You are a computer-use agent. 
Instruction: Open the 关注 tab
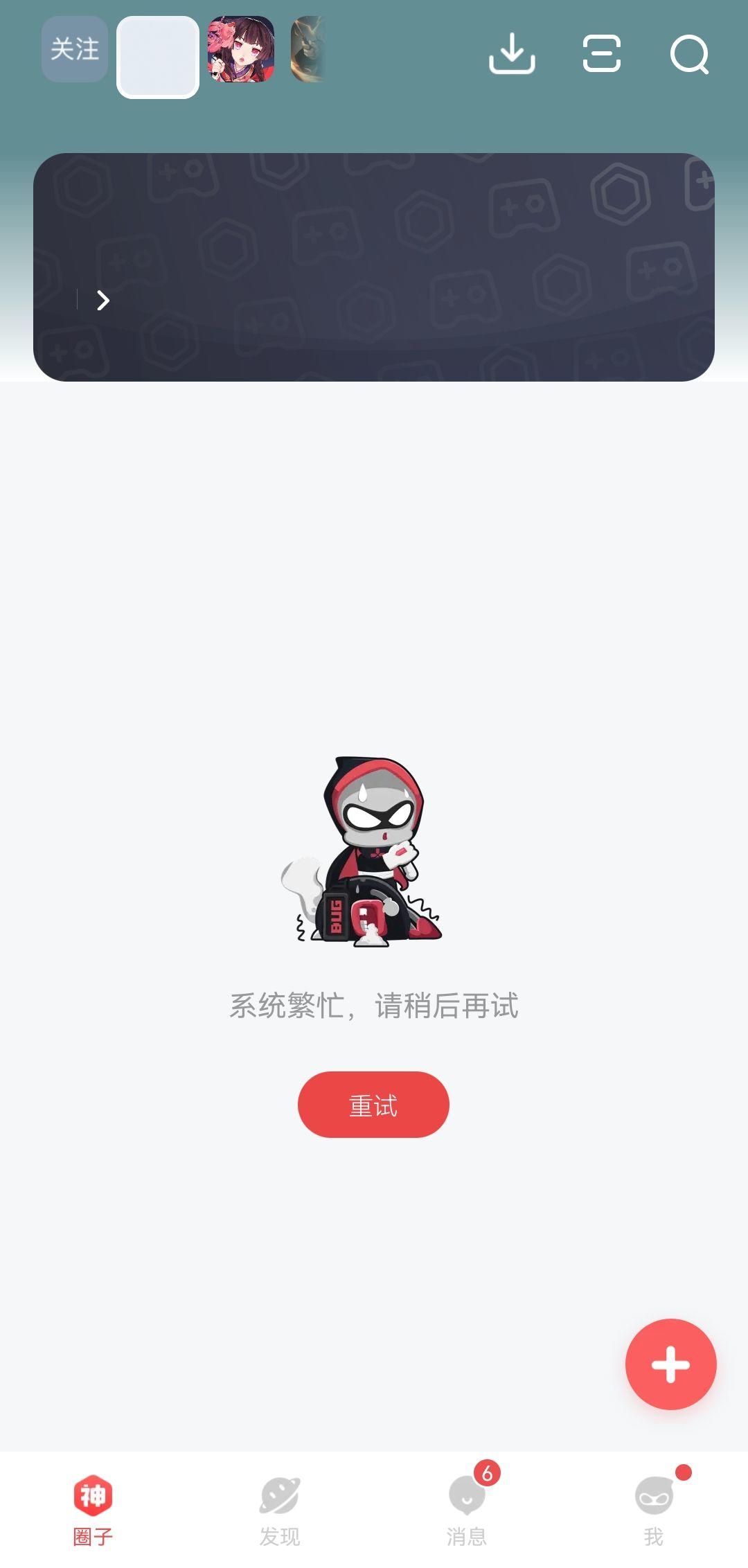(x=75, y=50)
